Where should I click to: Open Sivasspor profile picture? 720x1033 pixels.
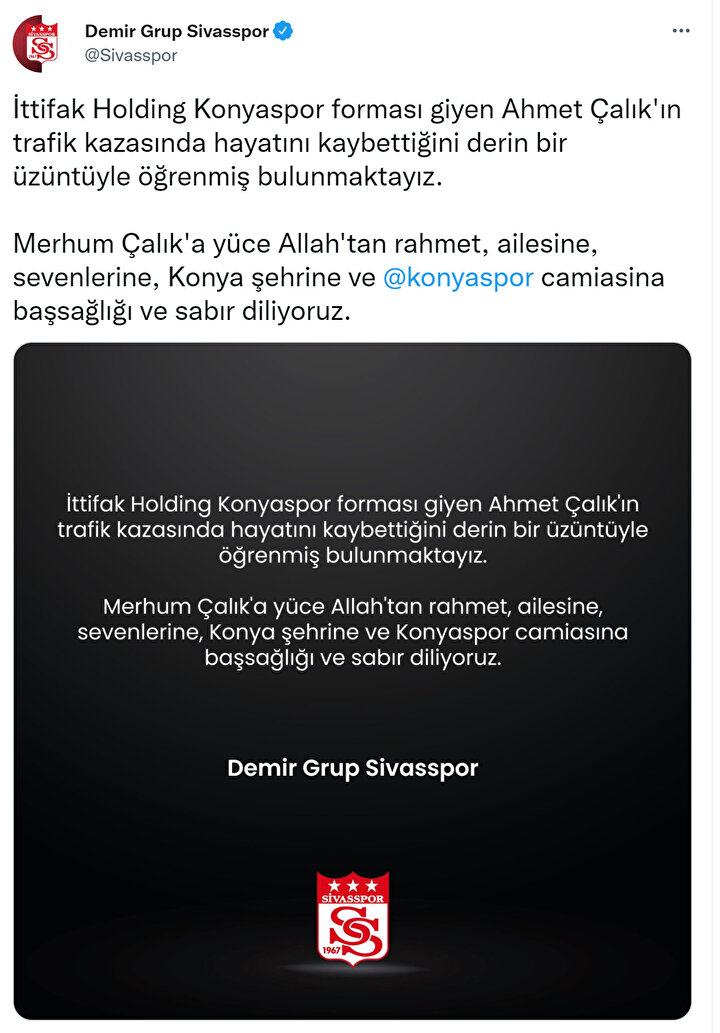[35, 43]
